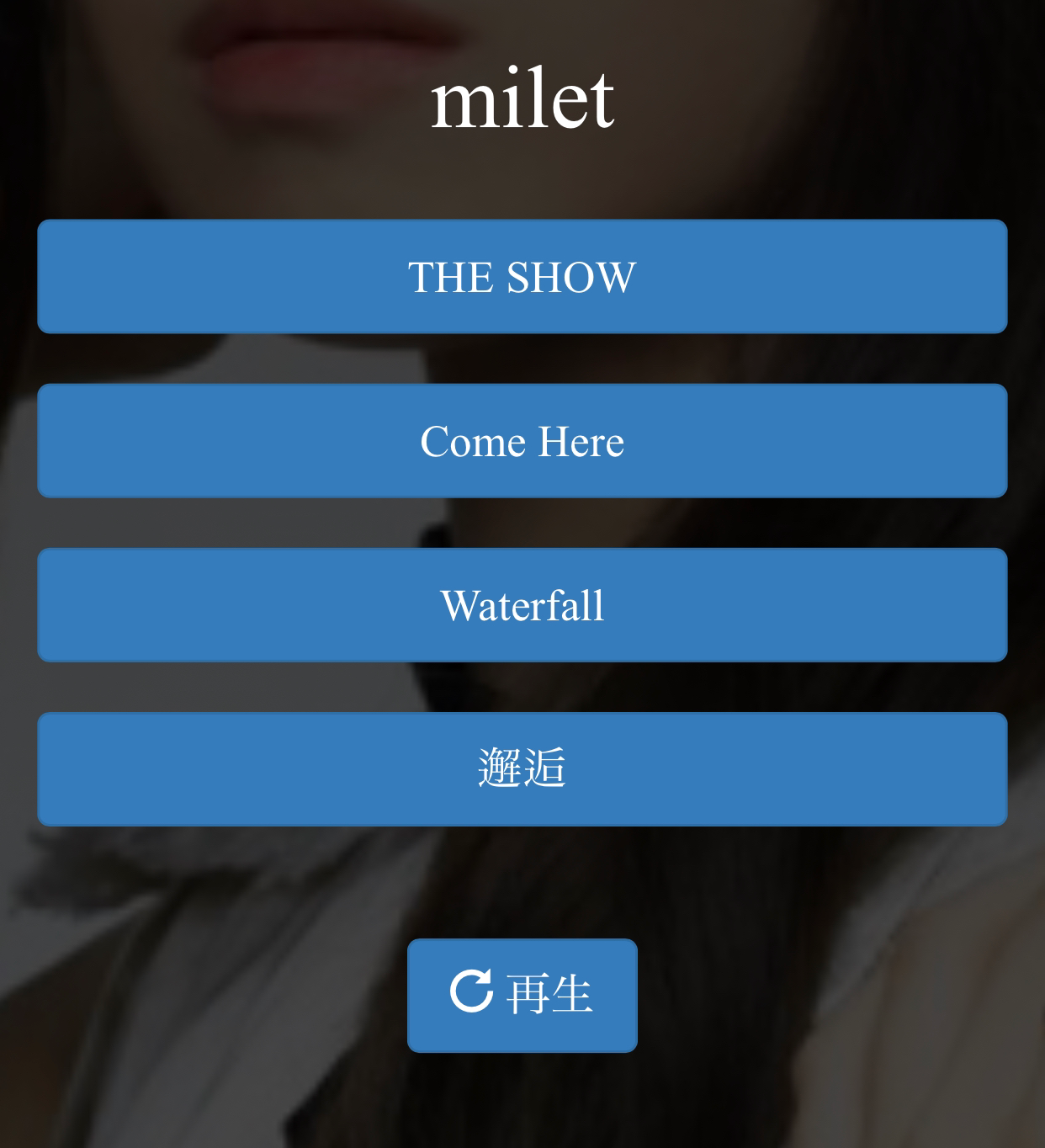Choose THE SHOW from the list
This screenshot has width=1045, height=1148.
(x=522, y=276)
